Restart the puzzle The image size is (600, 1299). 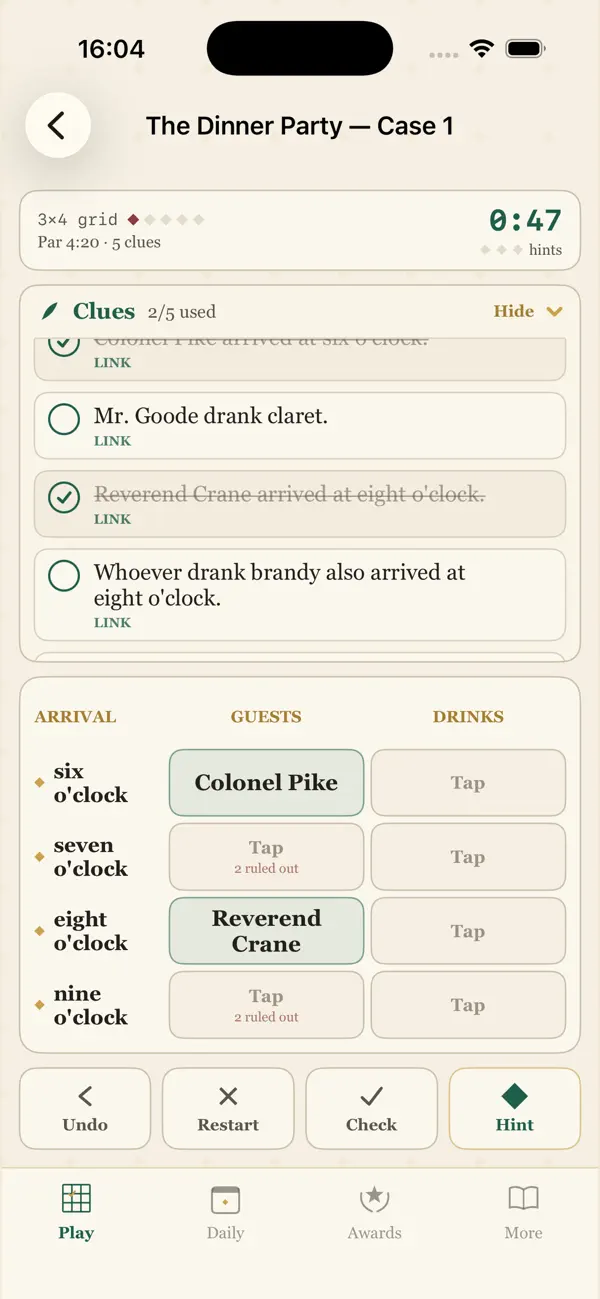point(228,1108)
